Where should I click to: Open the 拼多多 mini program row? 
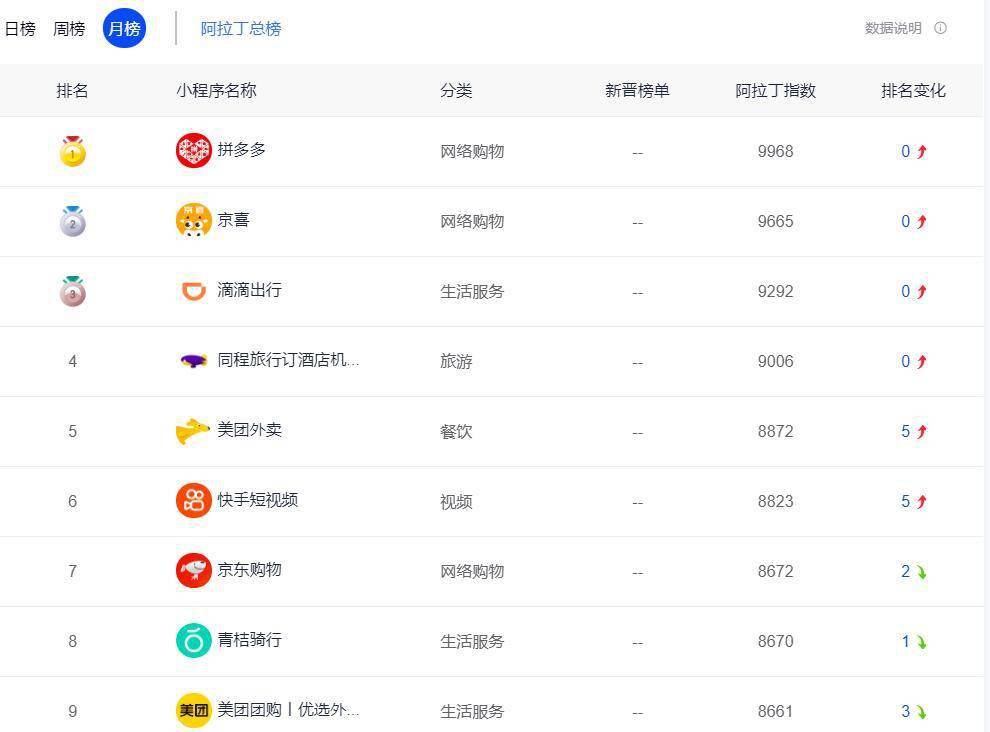point(241,150)
